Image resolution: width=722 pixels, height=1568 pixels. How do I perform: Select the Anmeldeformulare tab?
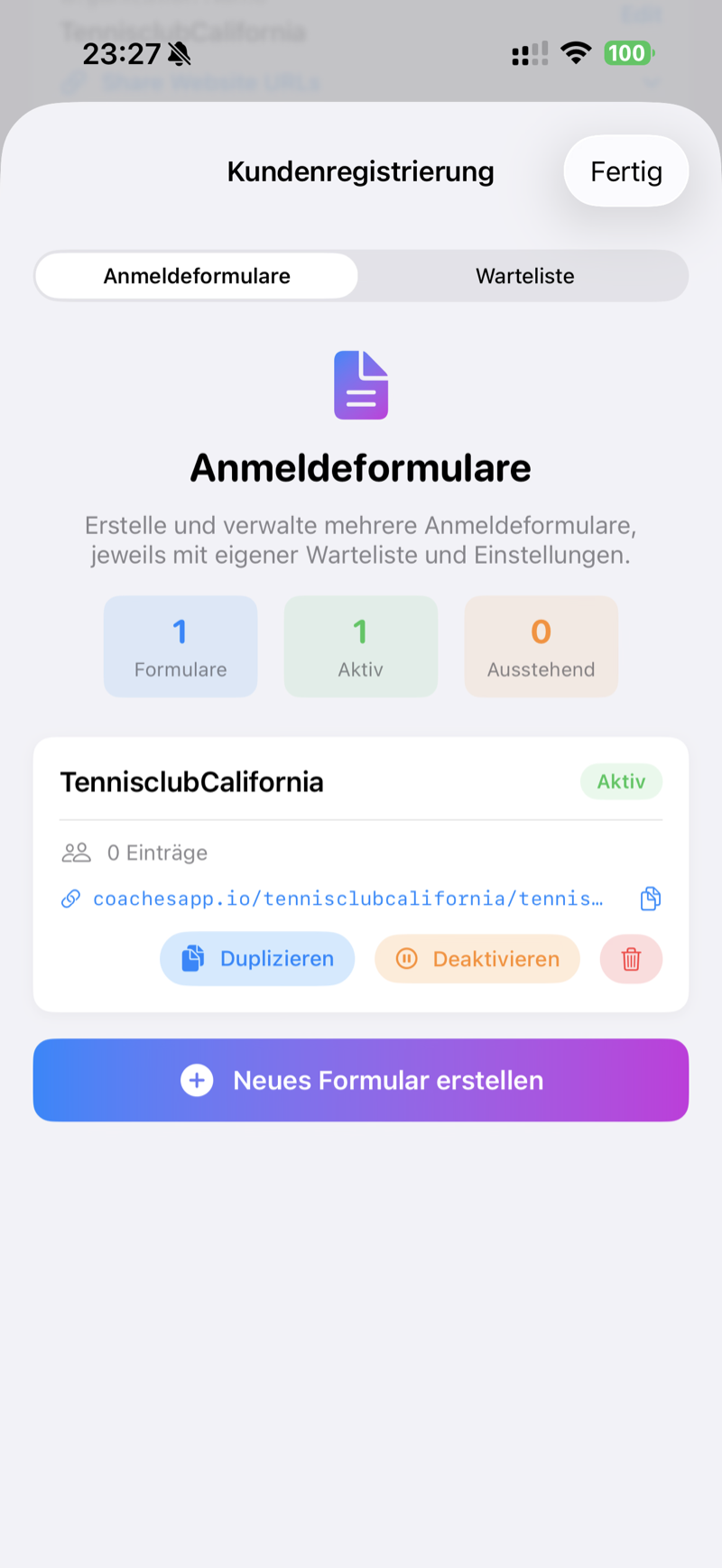click(x=196, y=276)
